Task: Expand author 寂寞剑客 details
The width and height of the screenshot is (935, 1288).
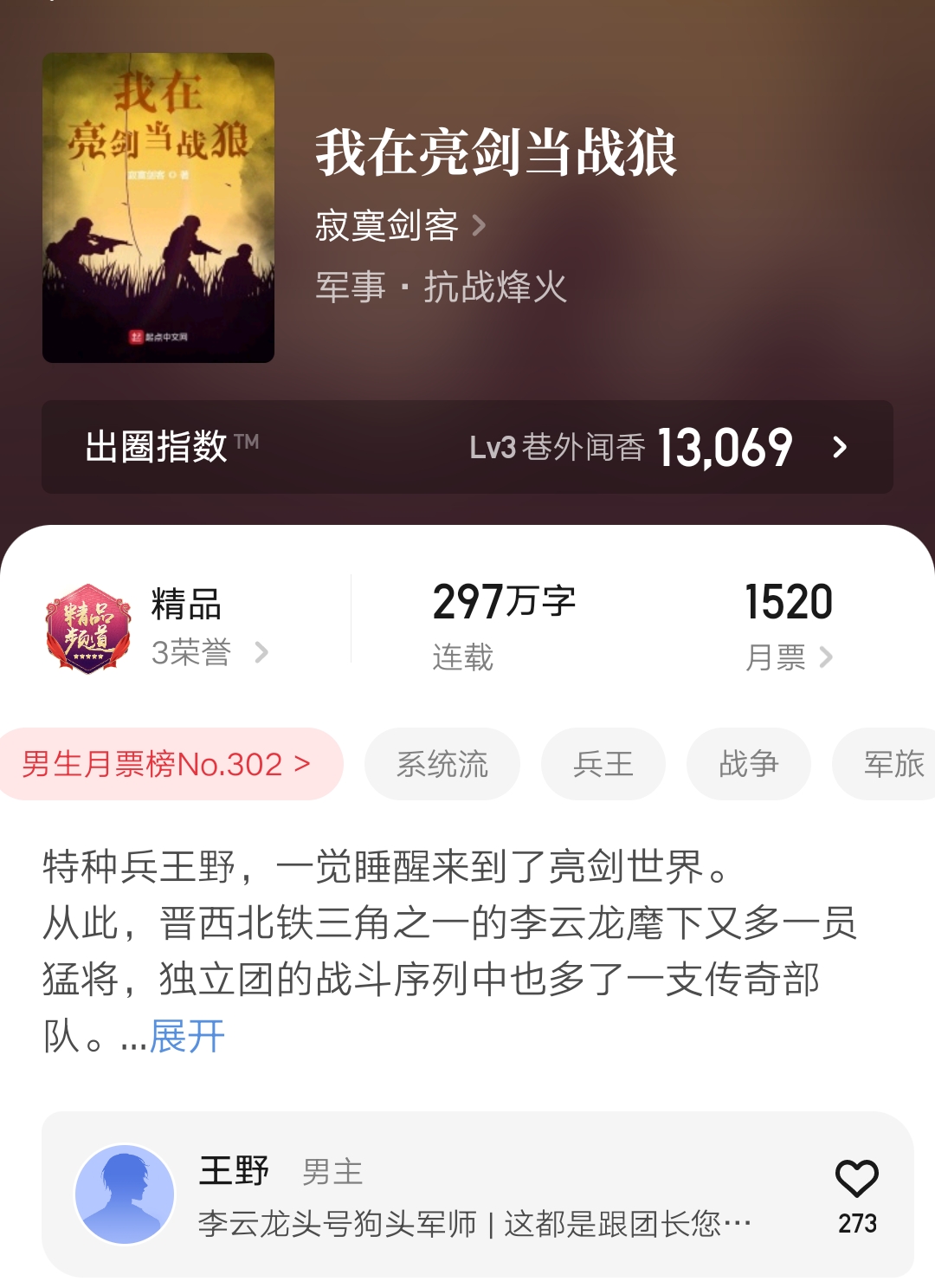Action: pyautogui.click(x=397, y=223)
